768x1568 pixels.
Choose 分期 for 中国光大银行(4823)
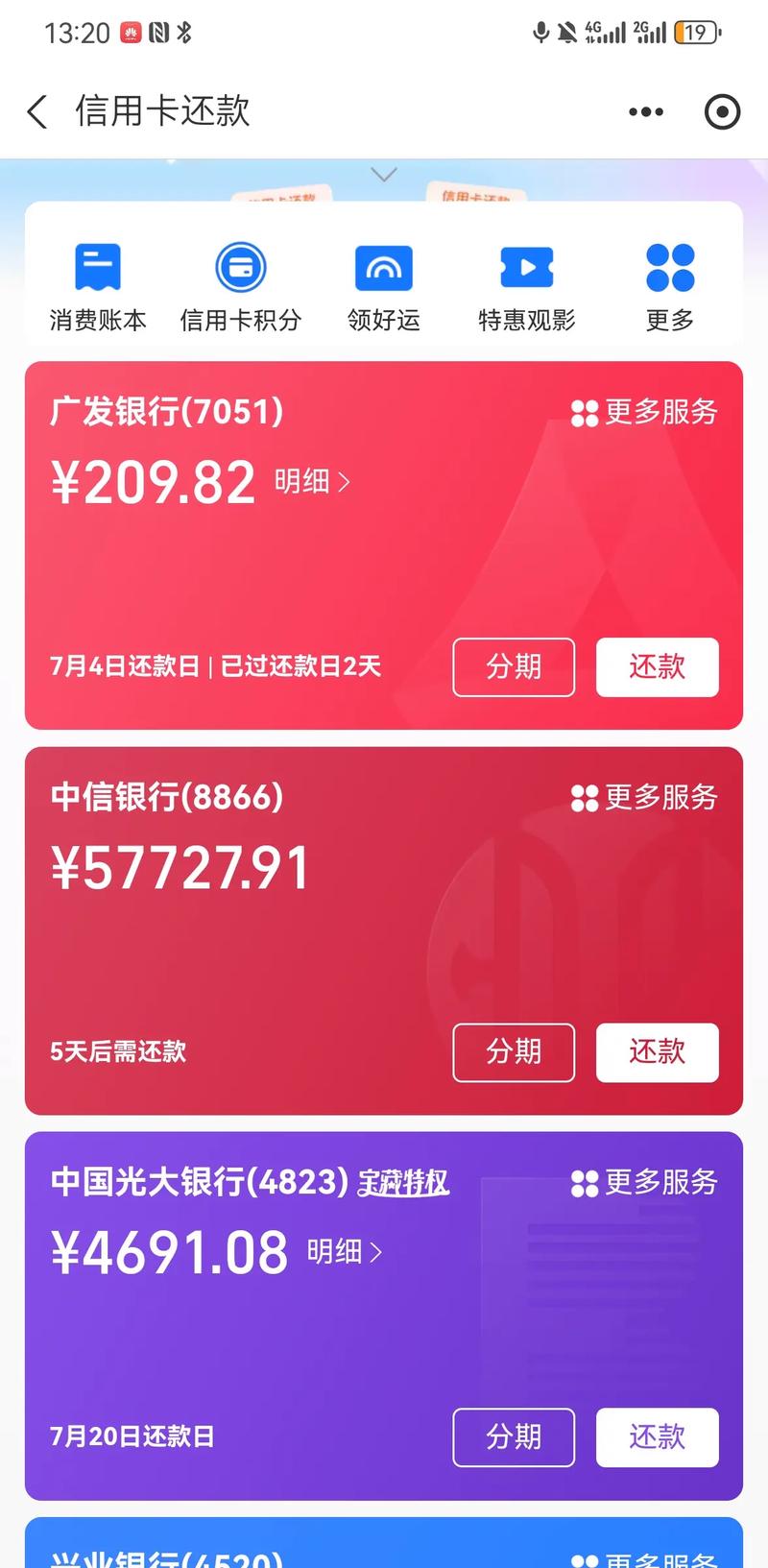point(514,1436)
